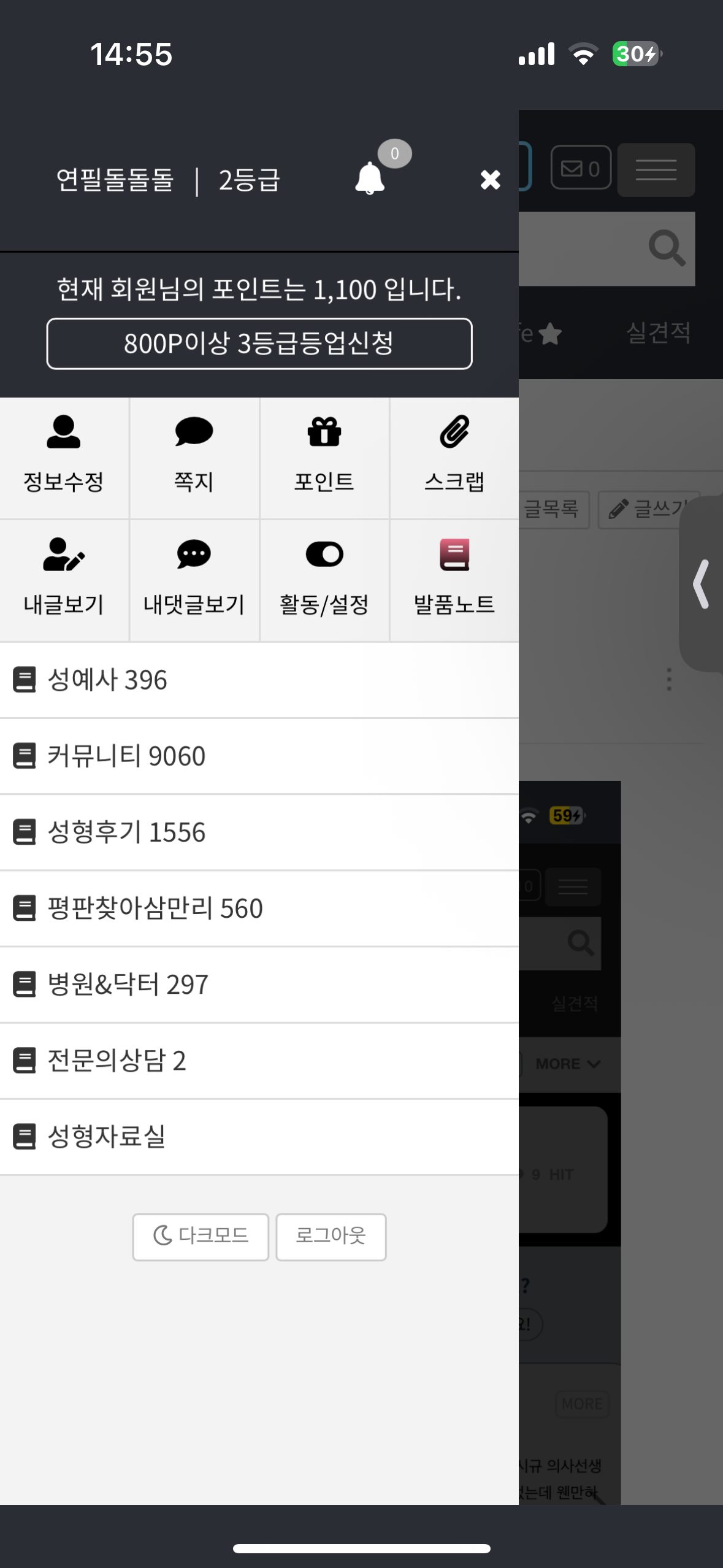Open 내글보기 to view my posts
Image resolution: width=723 pixels, height=1568 pixels.
coord(64,580)
